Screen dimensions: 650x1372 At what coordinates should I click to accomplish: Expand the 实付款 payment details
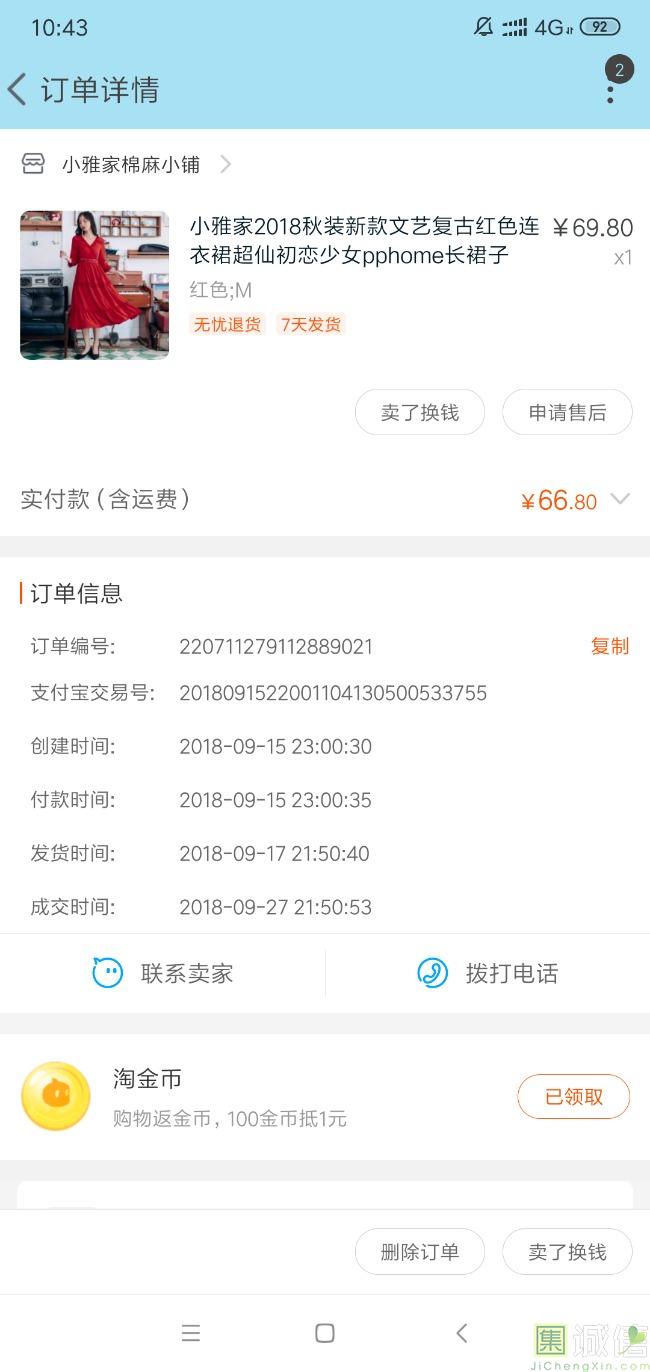coord(620,499)
